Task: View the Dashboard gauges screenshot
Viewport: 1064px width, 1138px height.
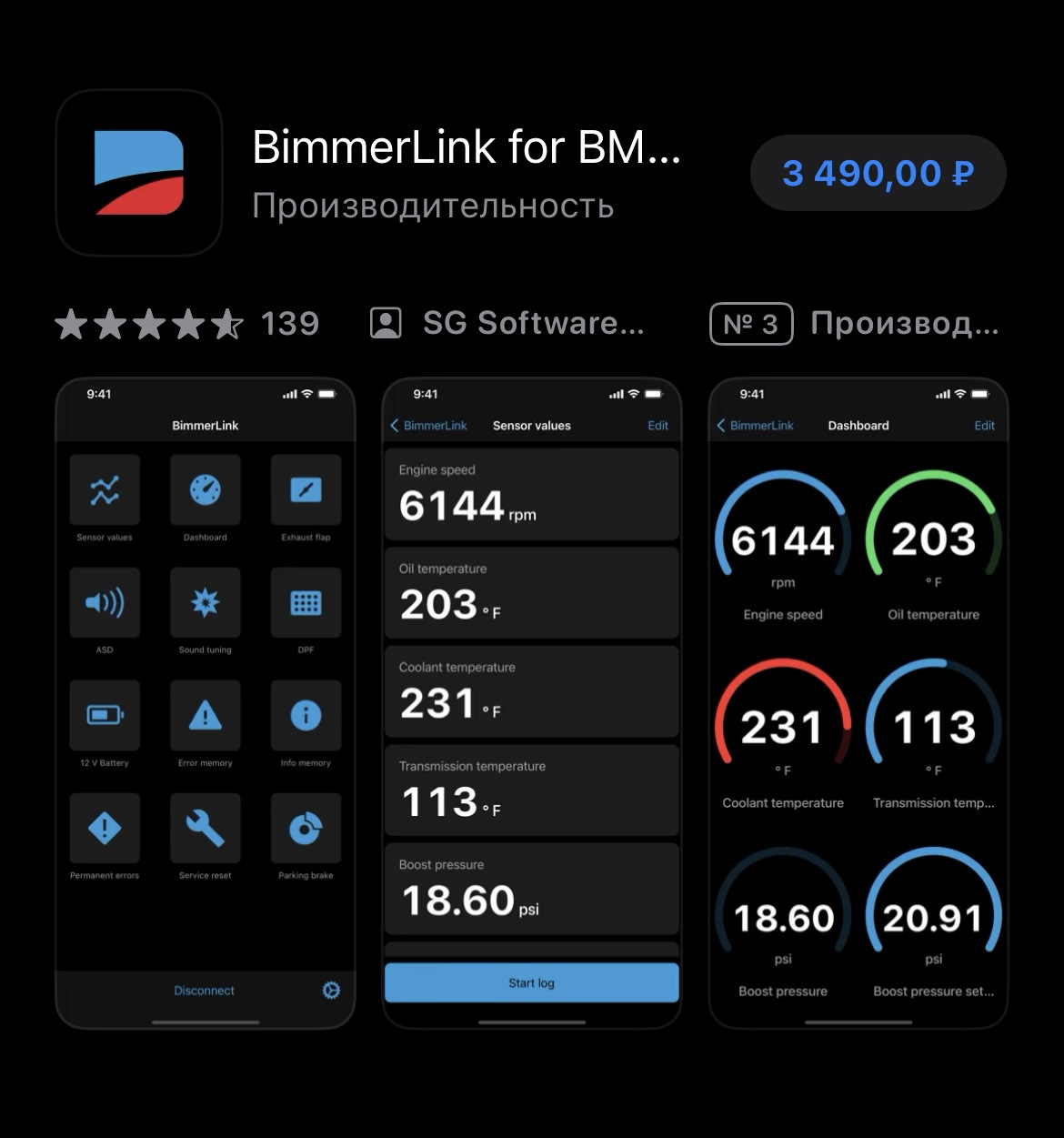Action: 858,702
